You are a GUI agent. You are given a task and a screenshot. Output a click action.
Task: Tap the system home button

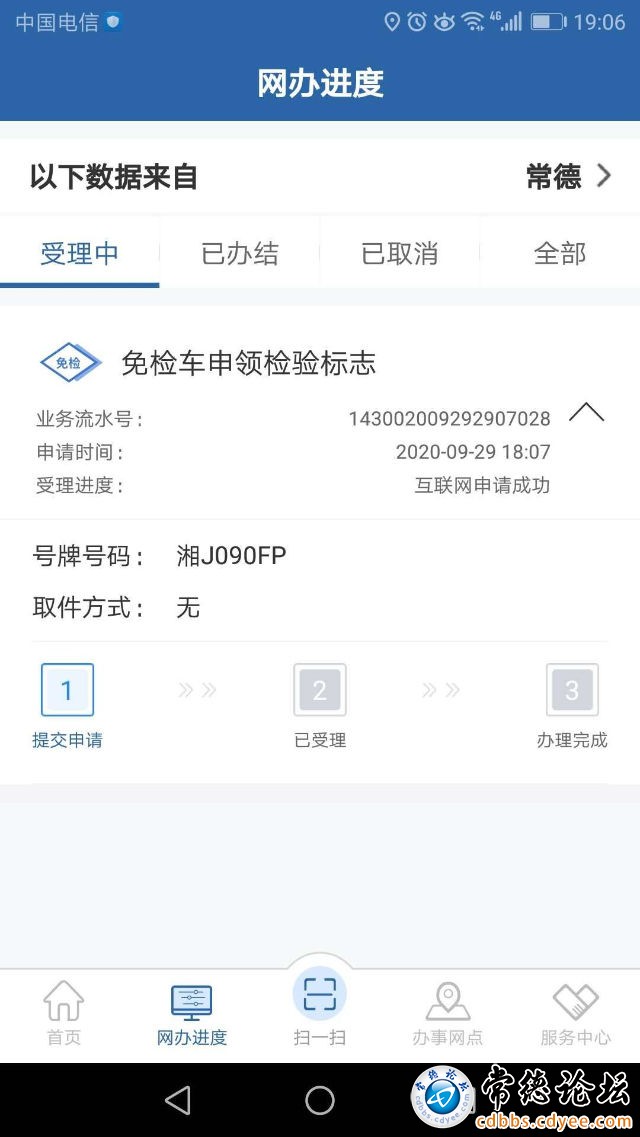coord(320,1100)
